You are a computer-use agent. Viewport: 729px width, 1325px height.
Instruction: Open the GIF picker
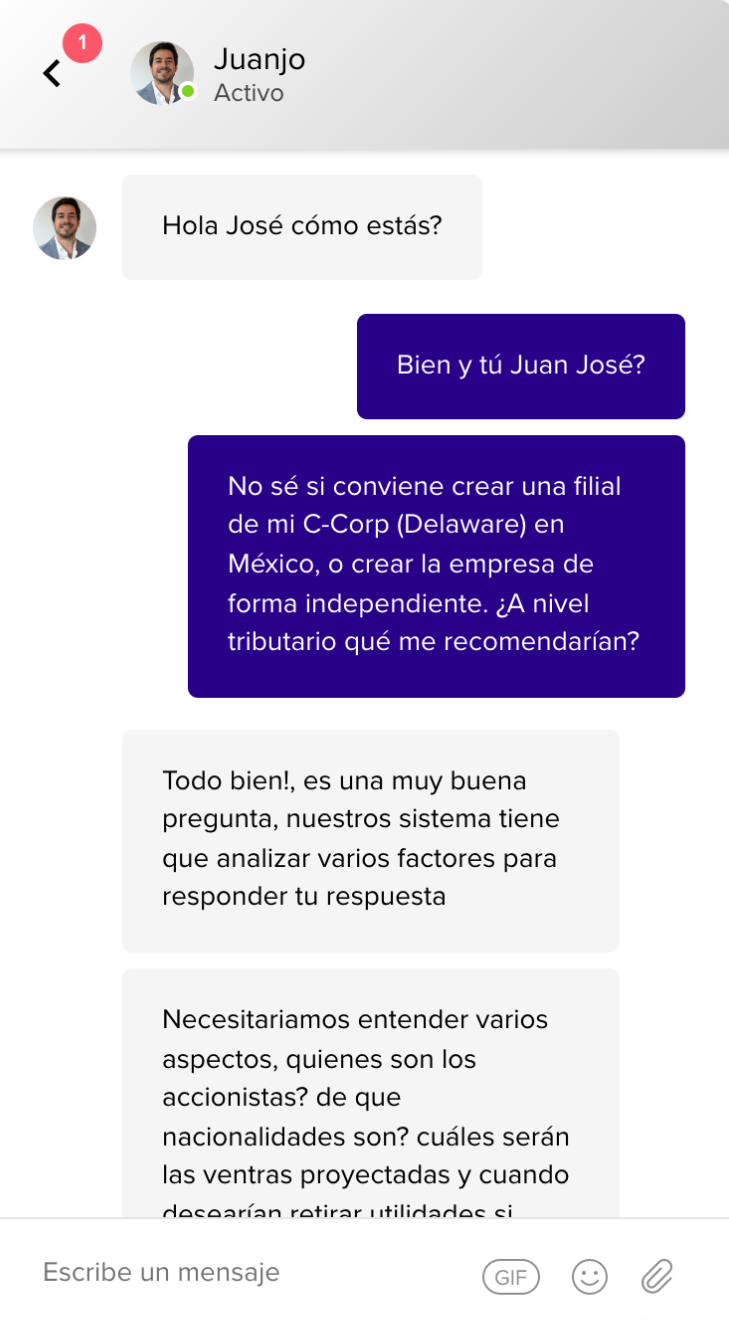(510, 1277)
